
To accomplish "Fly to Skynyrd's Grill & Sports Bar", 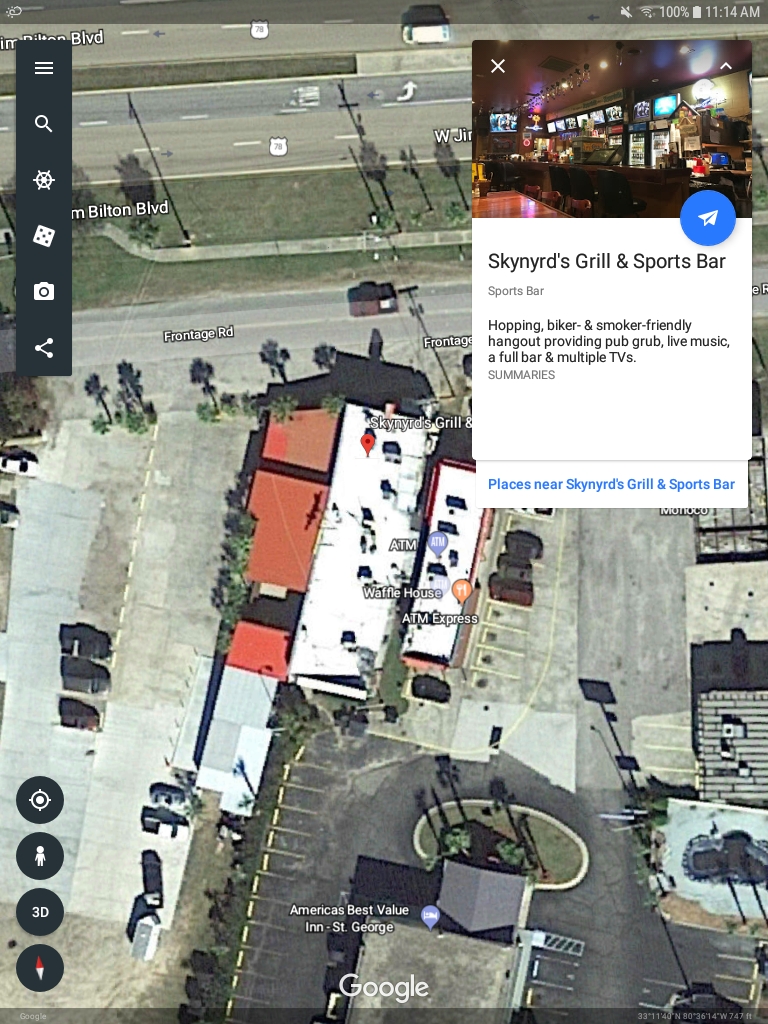I will pos(708,218).
